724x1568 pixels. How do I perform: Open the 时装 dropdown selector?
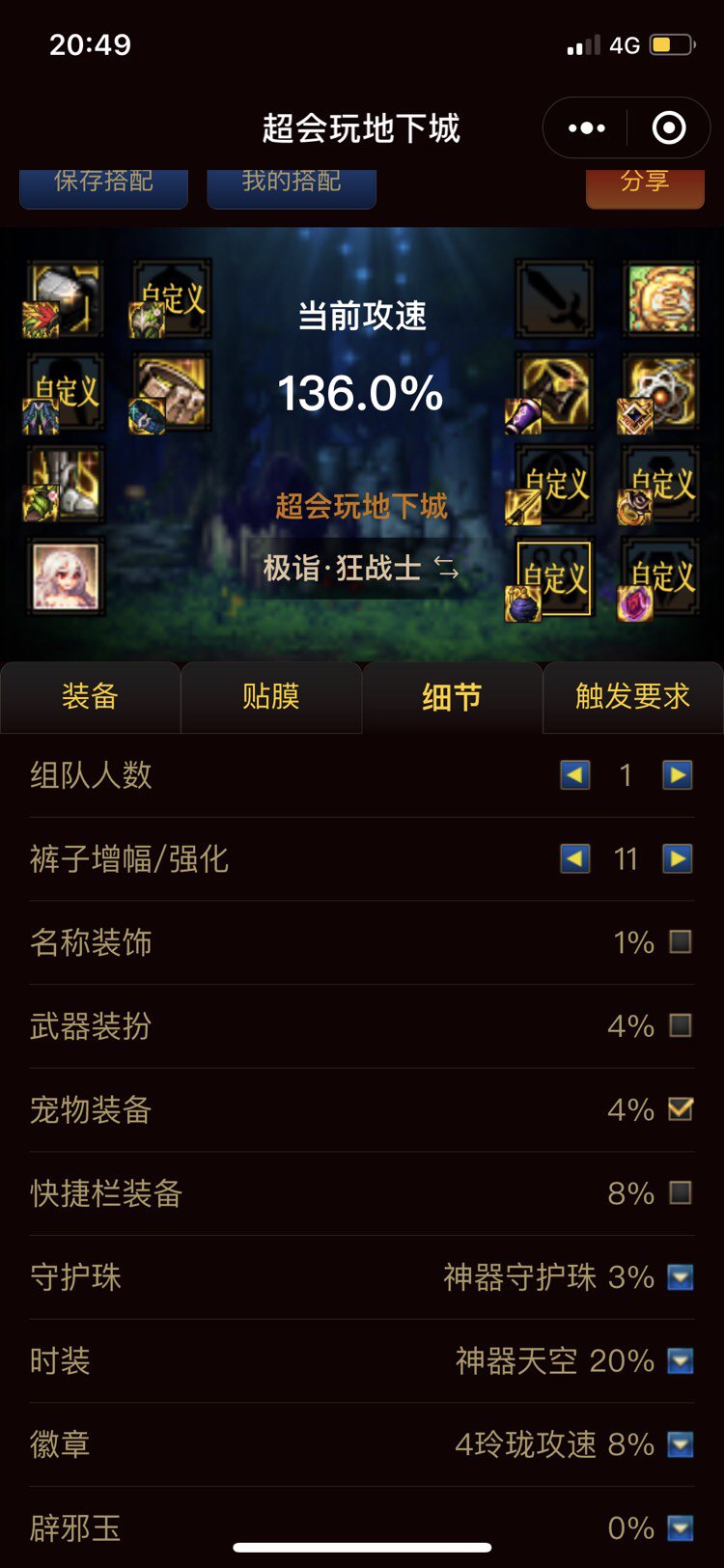pos(681,1361)
